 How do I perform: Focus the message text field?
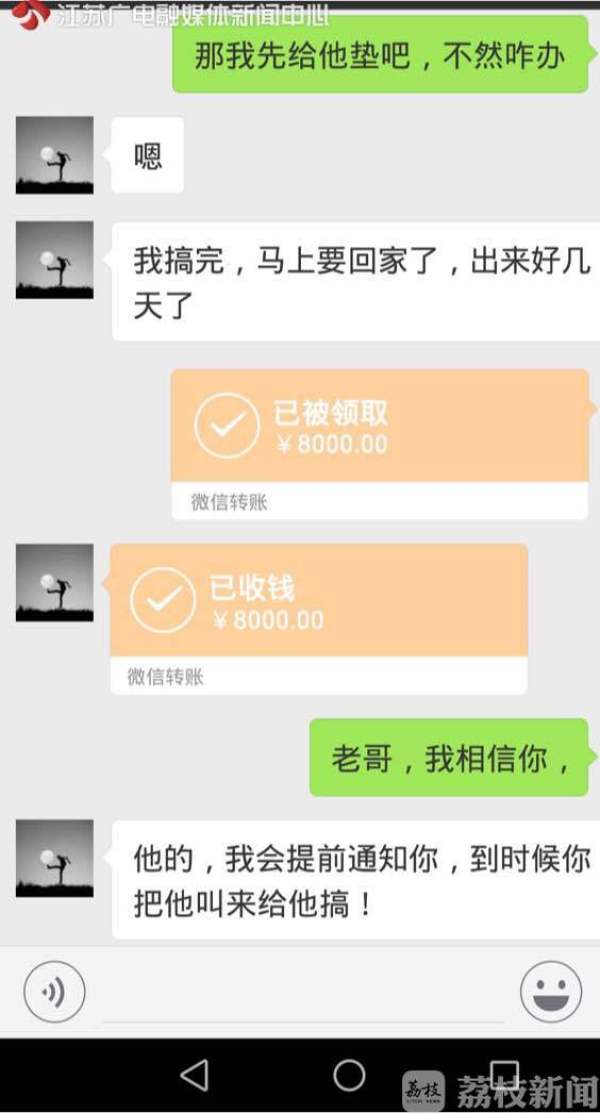coord(300,995)
